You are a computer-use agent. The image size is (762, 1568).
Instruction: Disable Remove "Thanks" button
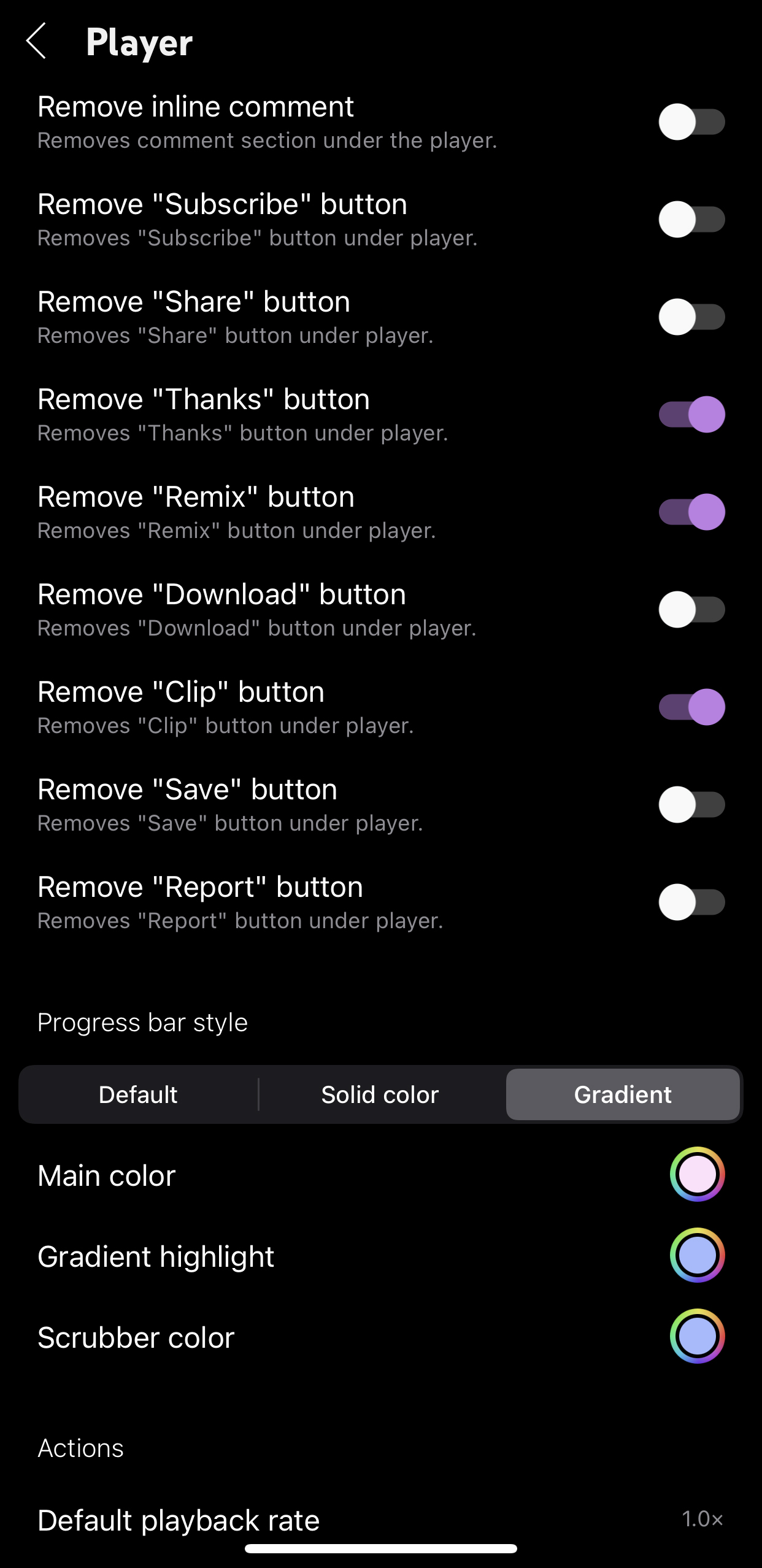pyautogui.click(x=692, y=415)
